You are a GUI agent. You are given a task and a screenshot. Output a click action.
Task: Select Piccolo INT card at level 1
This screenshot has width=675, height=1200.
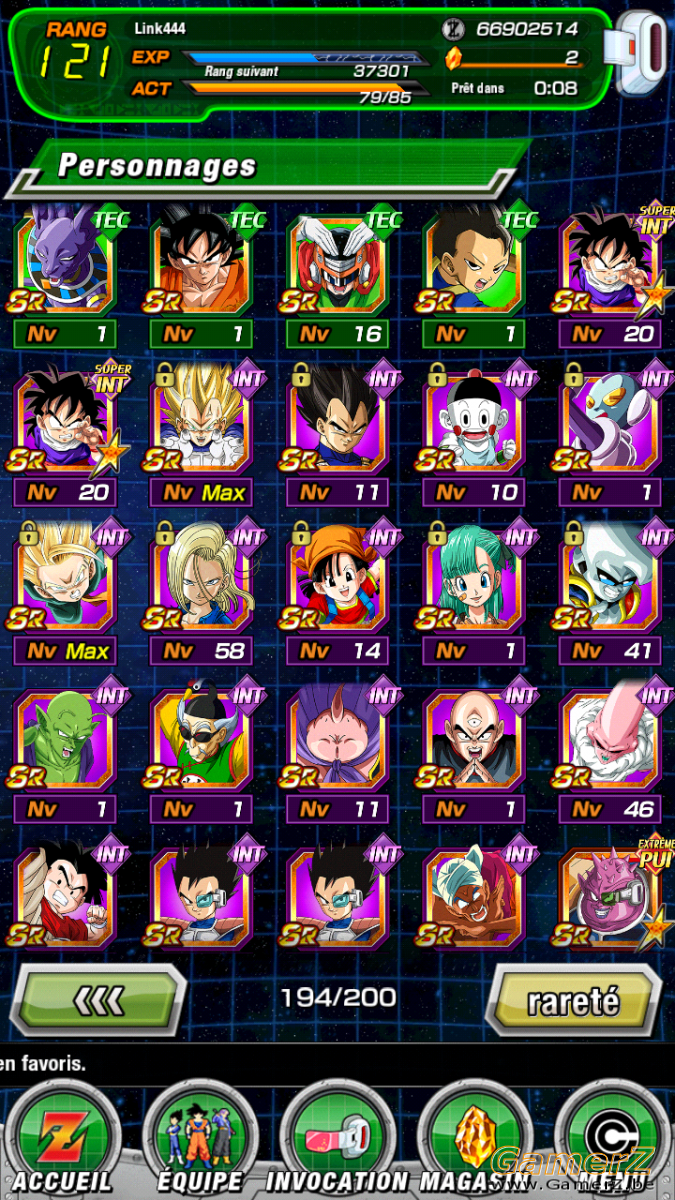[x=65, y=740]
